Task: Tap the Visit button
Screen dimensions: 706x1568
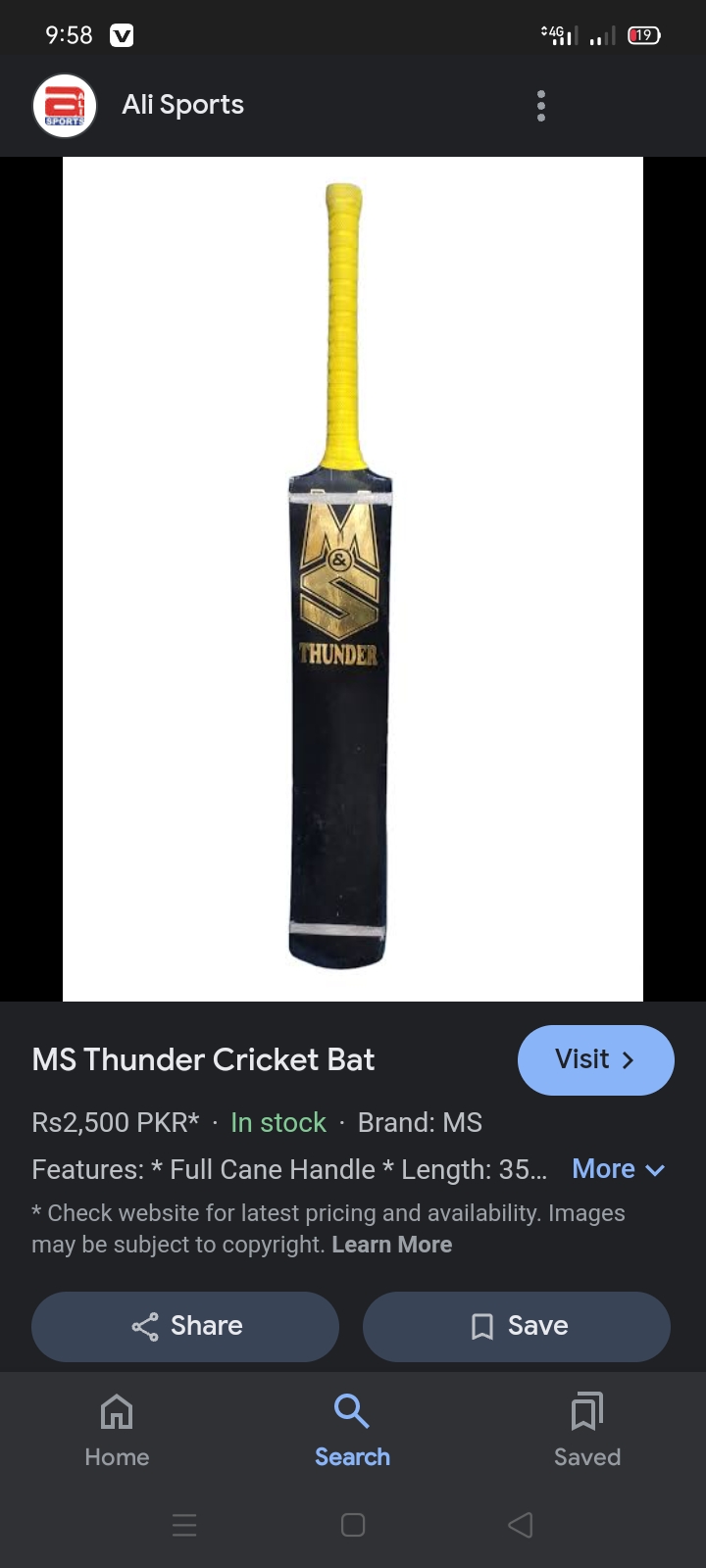Action: [595, 1059]
